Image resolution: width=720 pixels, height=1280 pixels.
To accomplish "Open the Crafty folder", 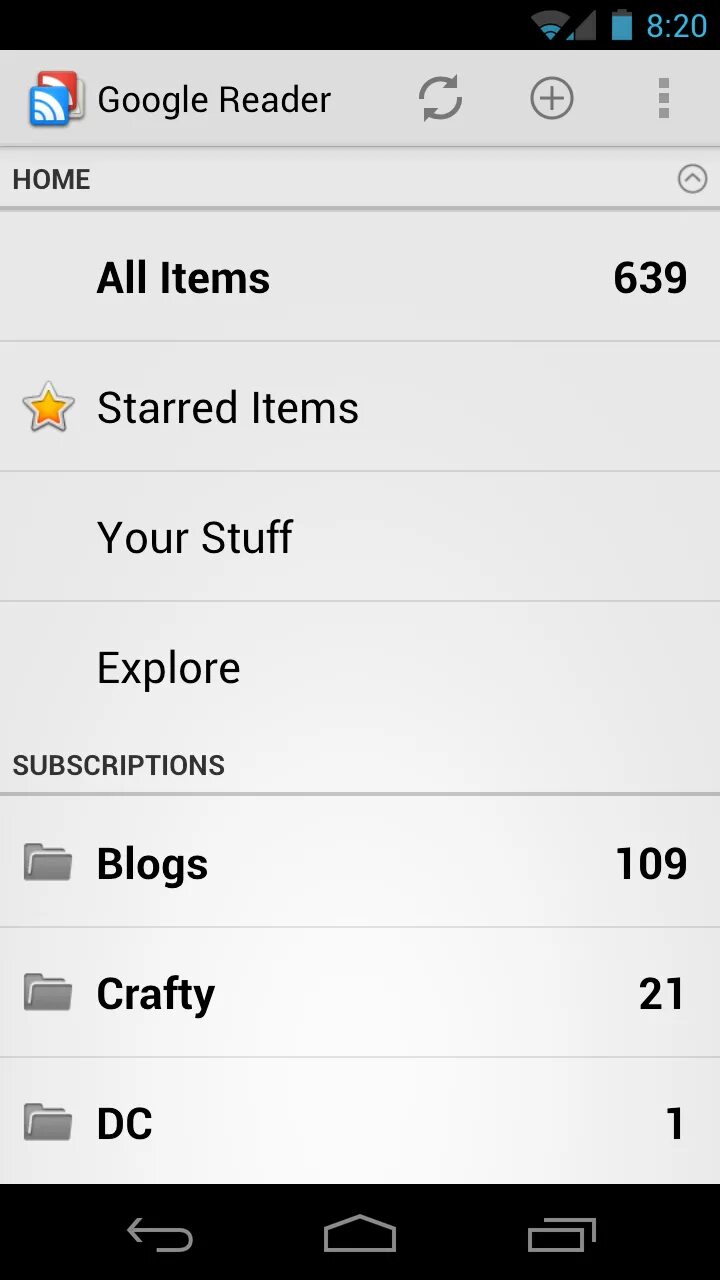I will (360, 994).
